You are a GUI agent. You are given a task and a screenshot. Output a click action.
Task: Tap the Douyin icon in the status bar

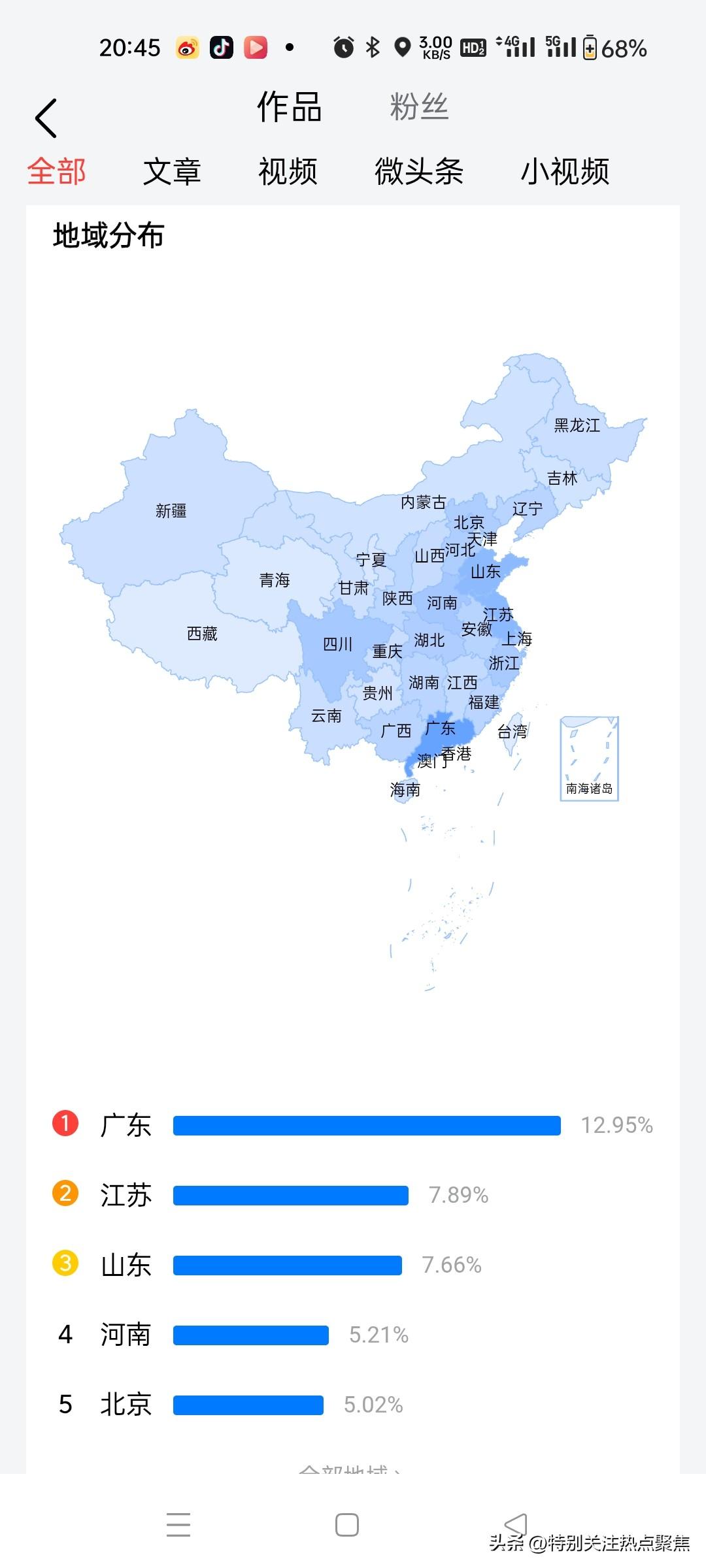222,48
